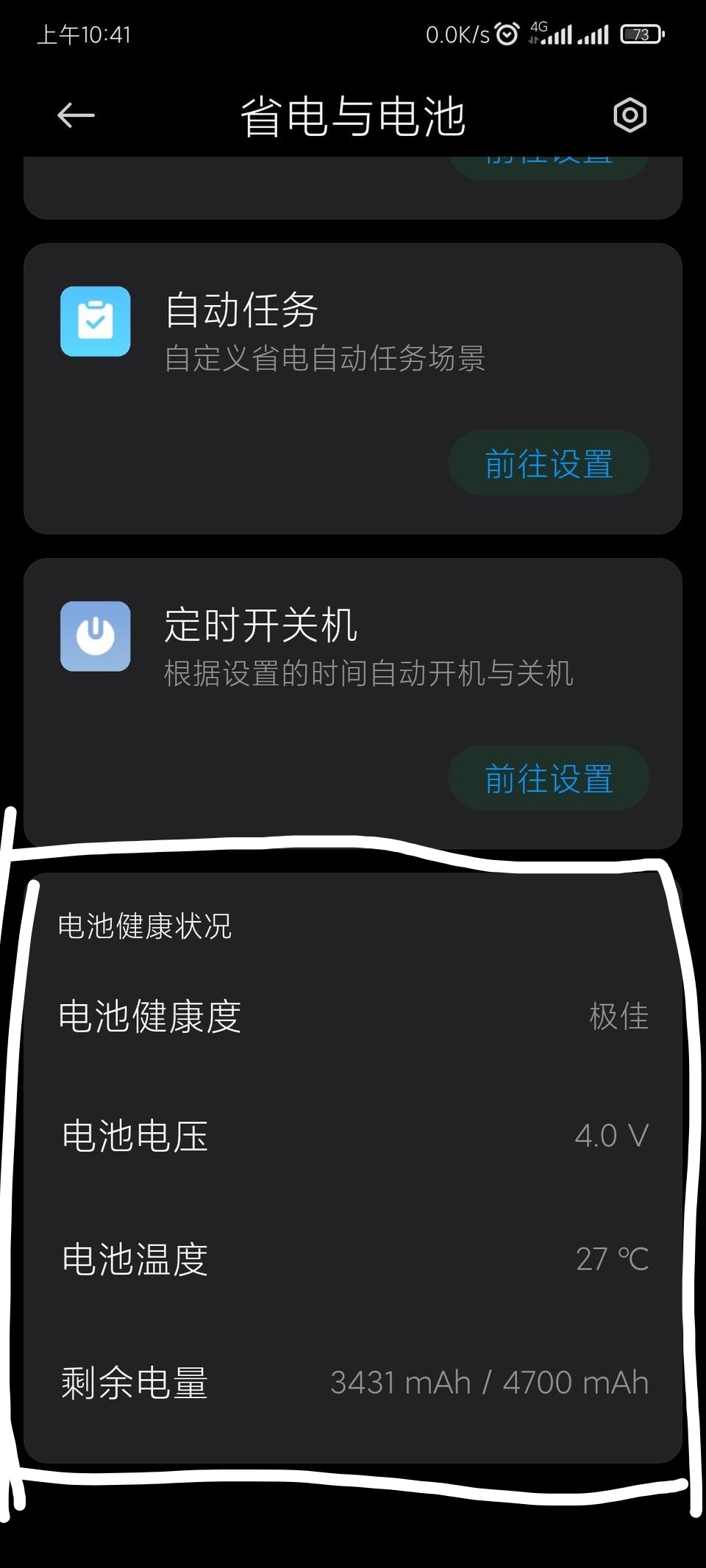Tap 前往设置 in the 定时开关机 card
706x1568 pixels.
coord(549,778)
